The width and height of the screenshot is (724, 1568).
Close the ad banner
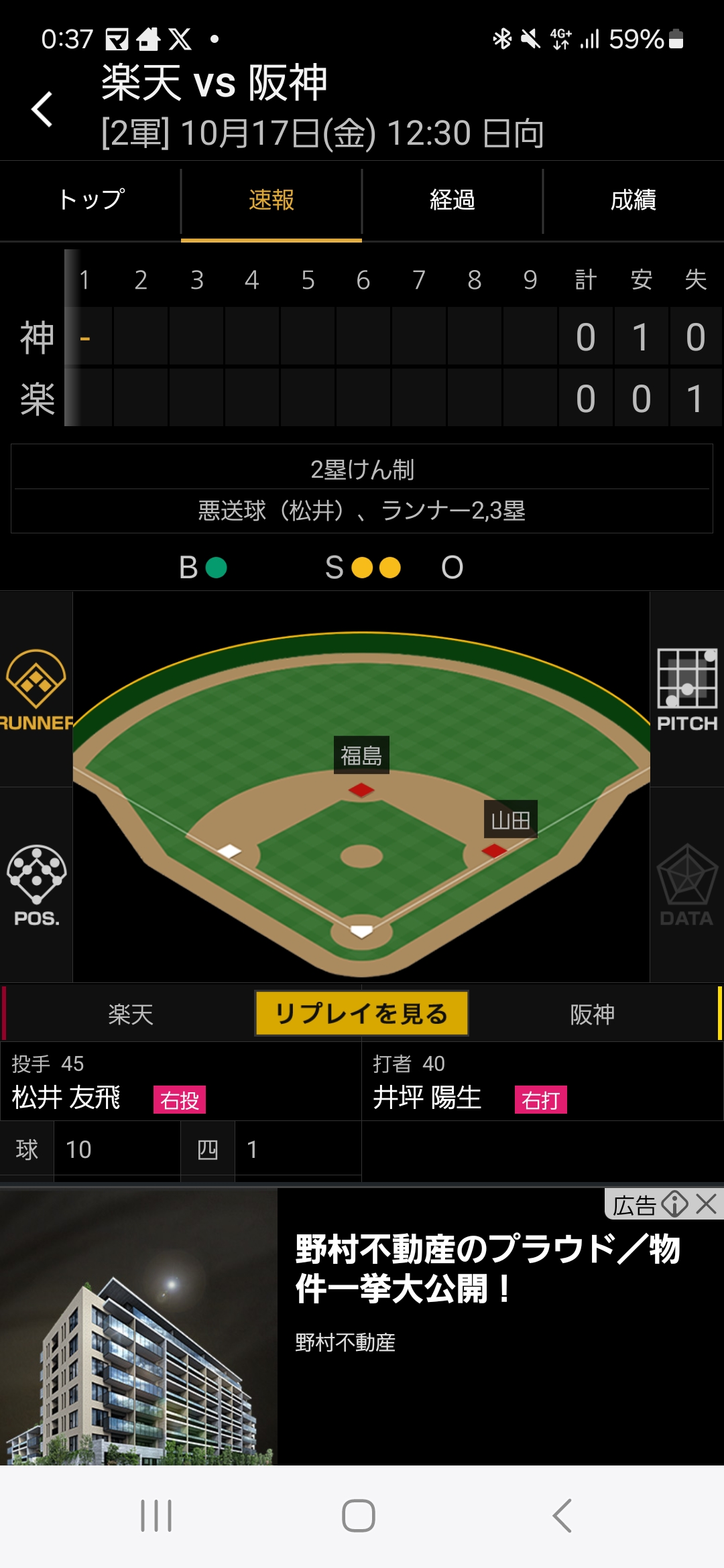[707, 1204]
